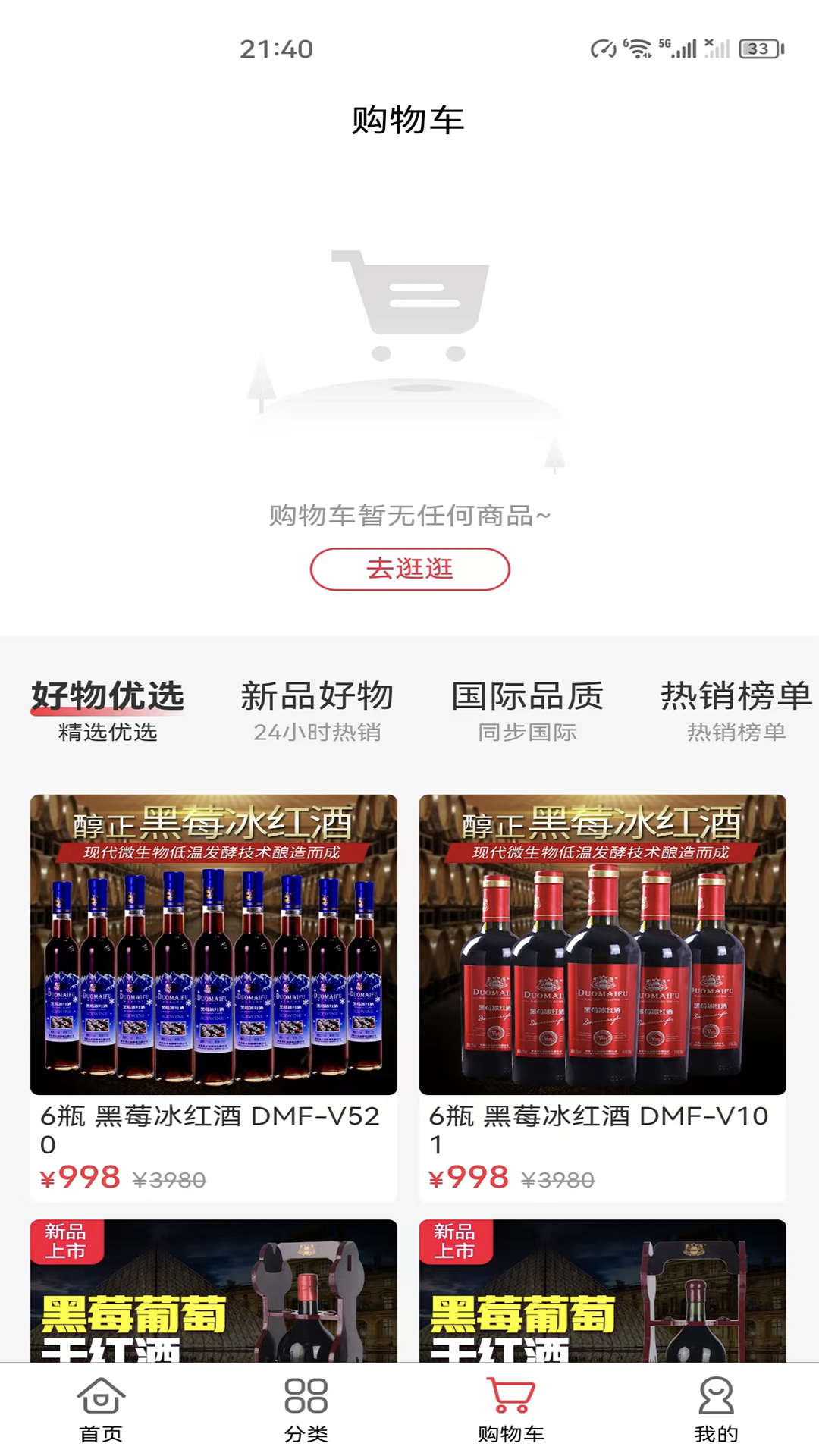
Task: Click the 去逛逛 button
Action: [409, 570]
